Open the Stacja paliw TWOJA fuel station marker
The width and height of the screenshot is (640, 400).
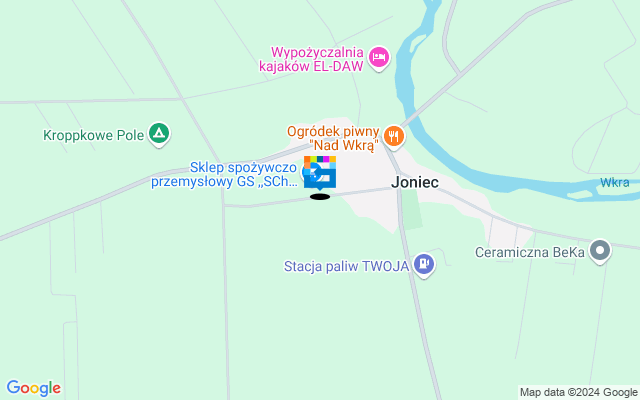coord(424,265)
